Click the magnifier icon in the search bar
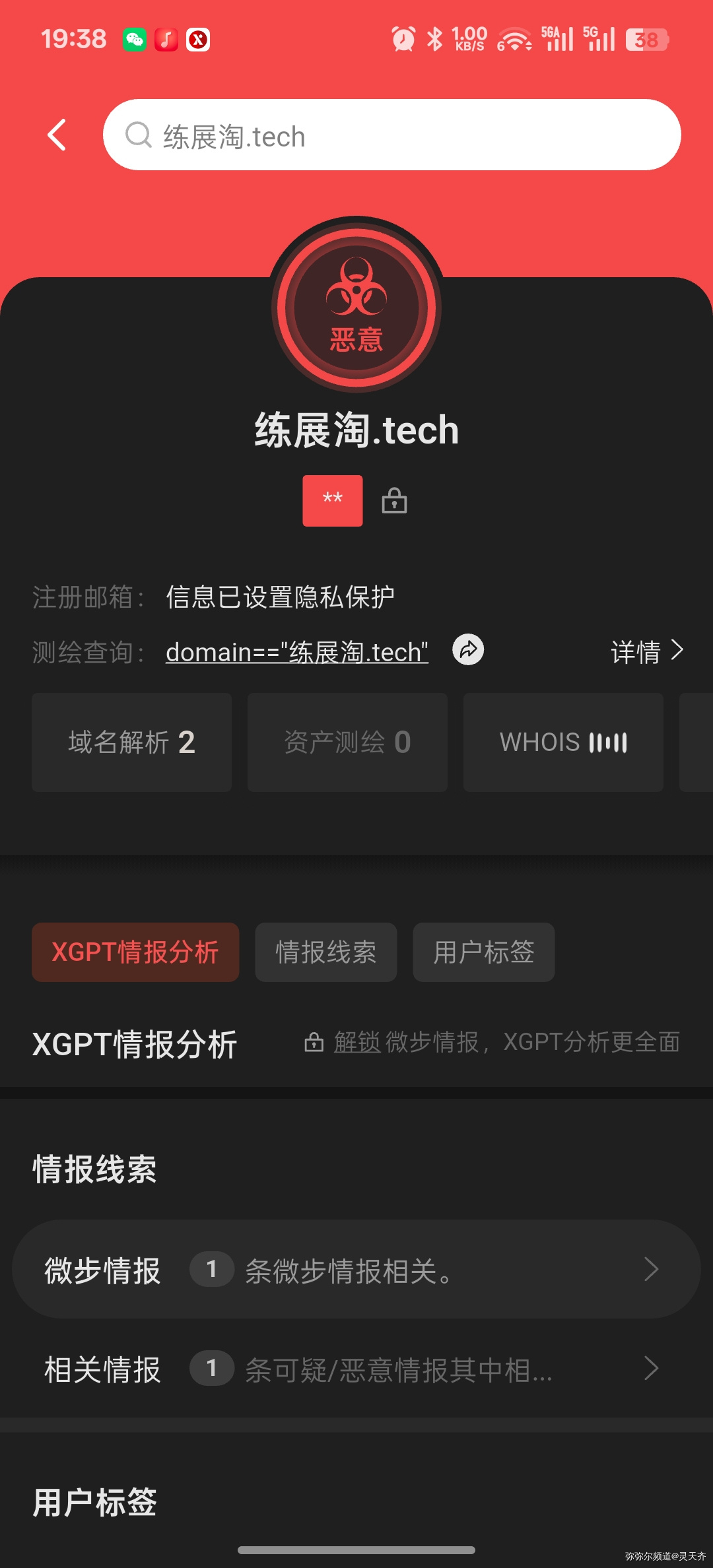 [138, 135]
